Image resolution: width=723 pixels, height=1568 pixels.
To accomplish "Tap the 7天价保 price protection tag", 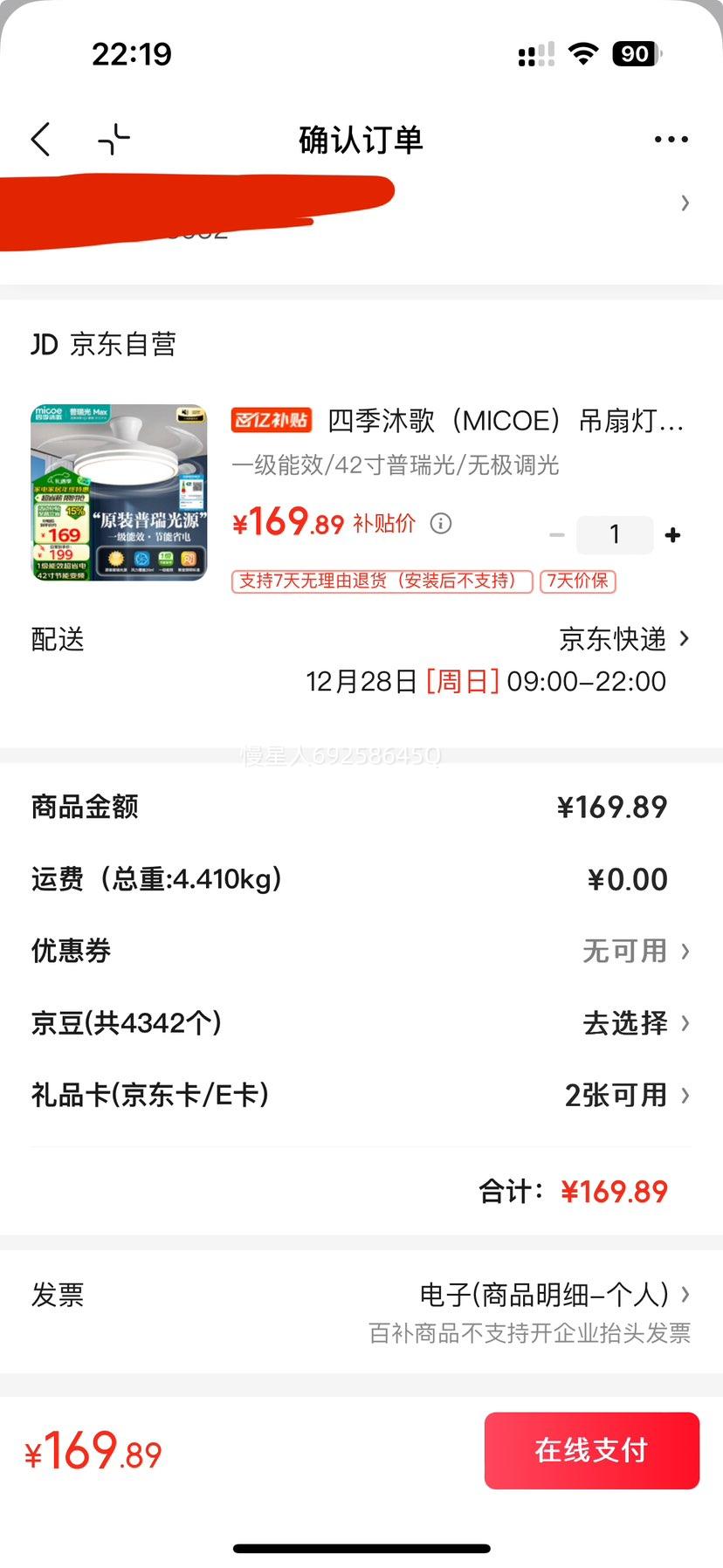I will click(579, 581).
